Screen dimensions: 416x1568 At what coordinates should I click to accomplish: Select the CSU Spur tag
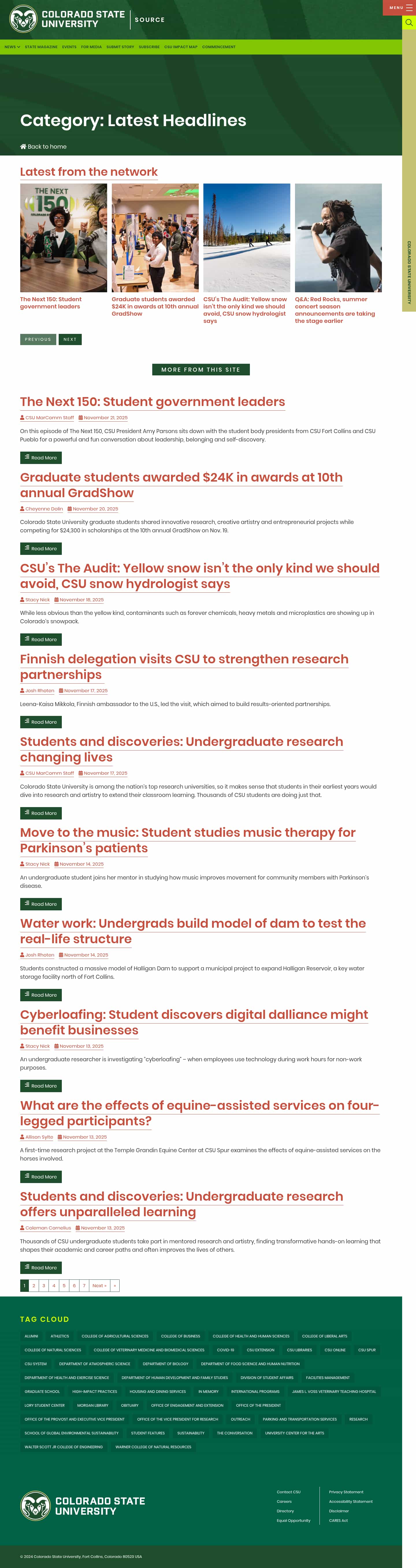tap(367, 1350)
